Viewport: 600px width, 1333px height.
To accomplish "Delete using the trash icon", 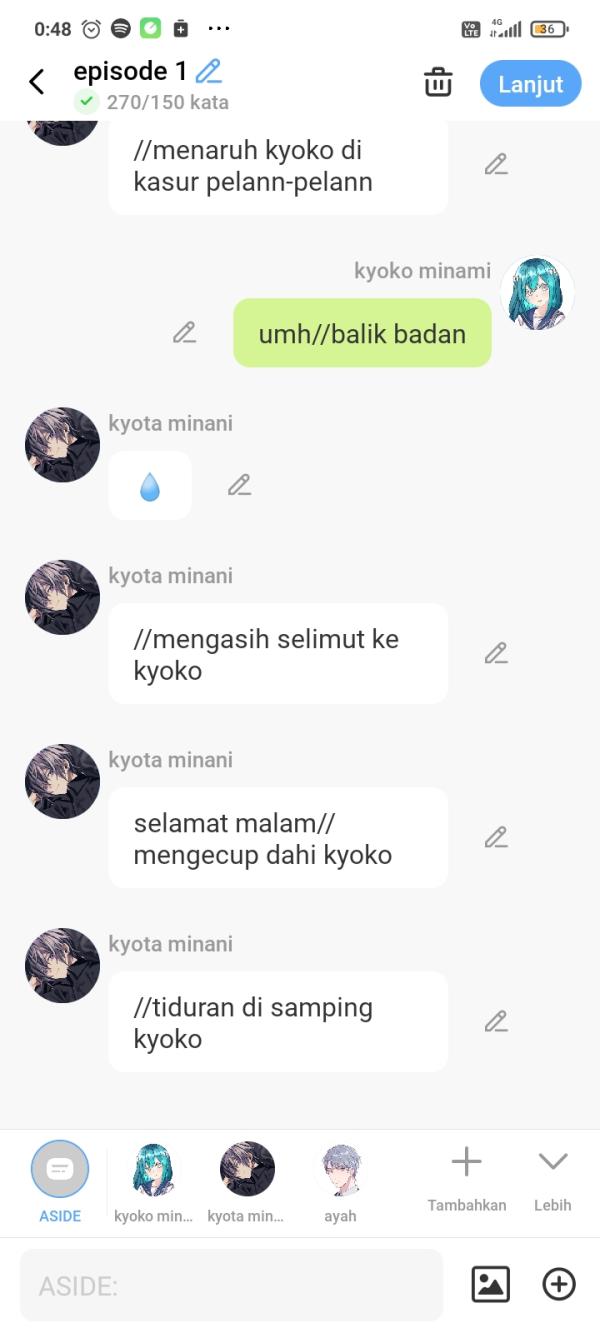I will [438, 83].
